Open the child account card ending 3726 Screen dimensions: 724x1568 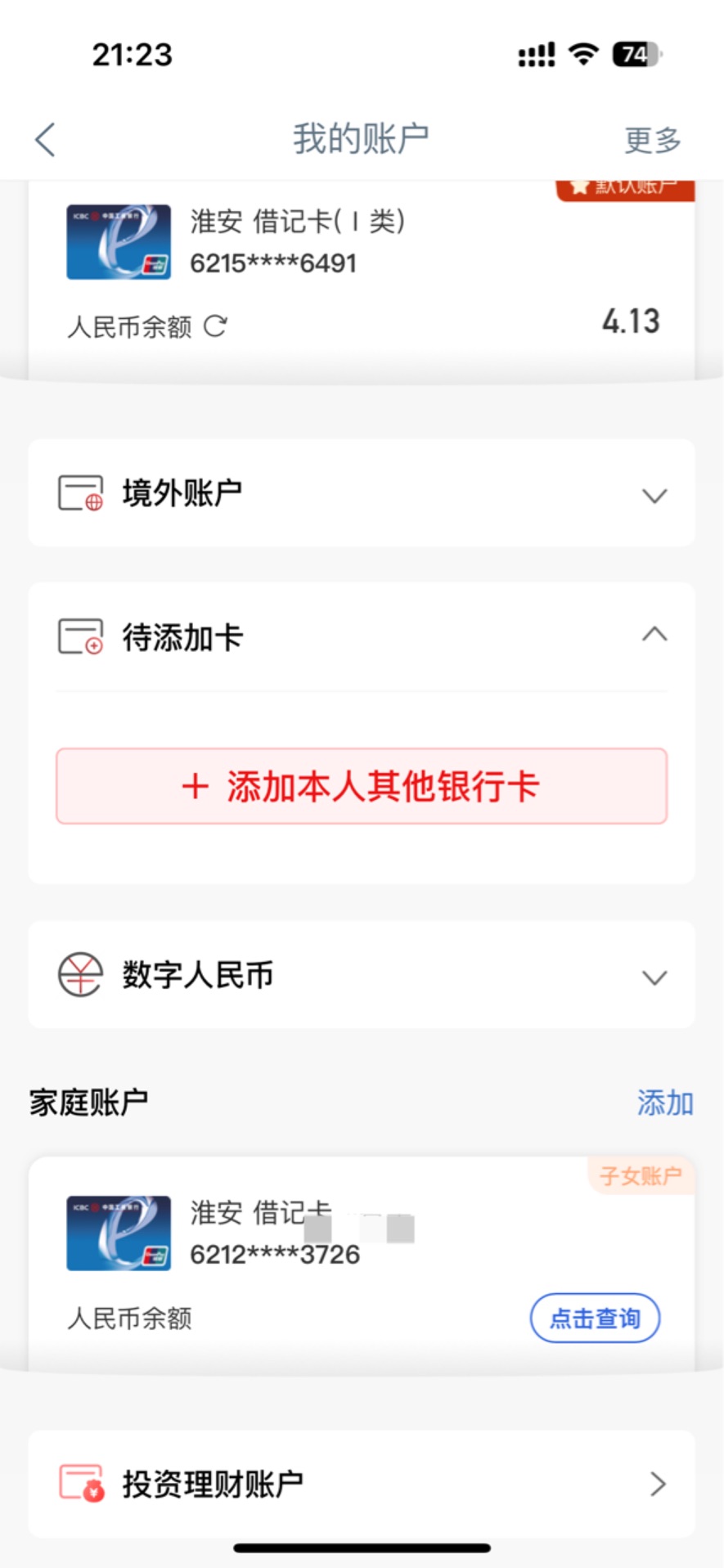[362, 1264]
